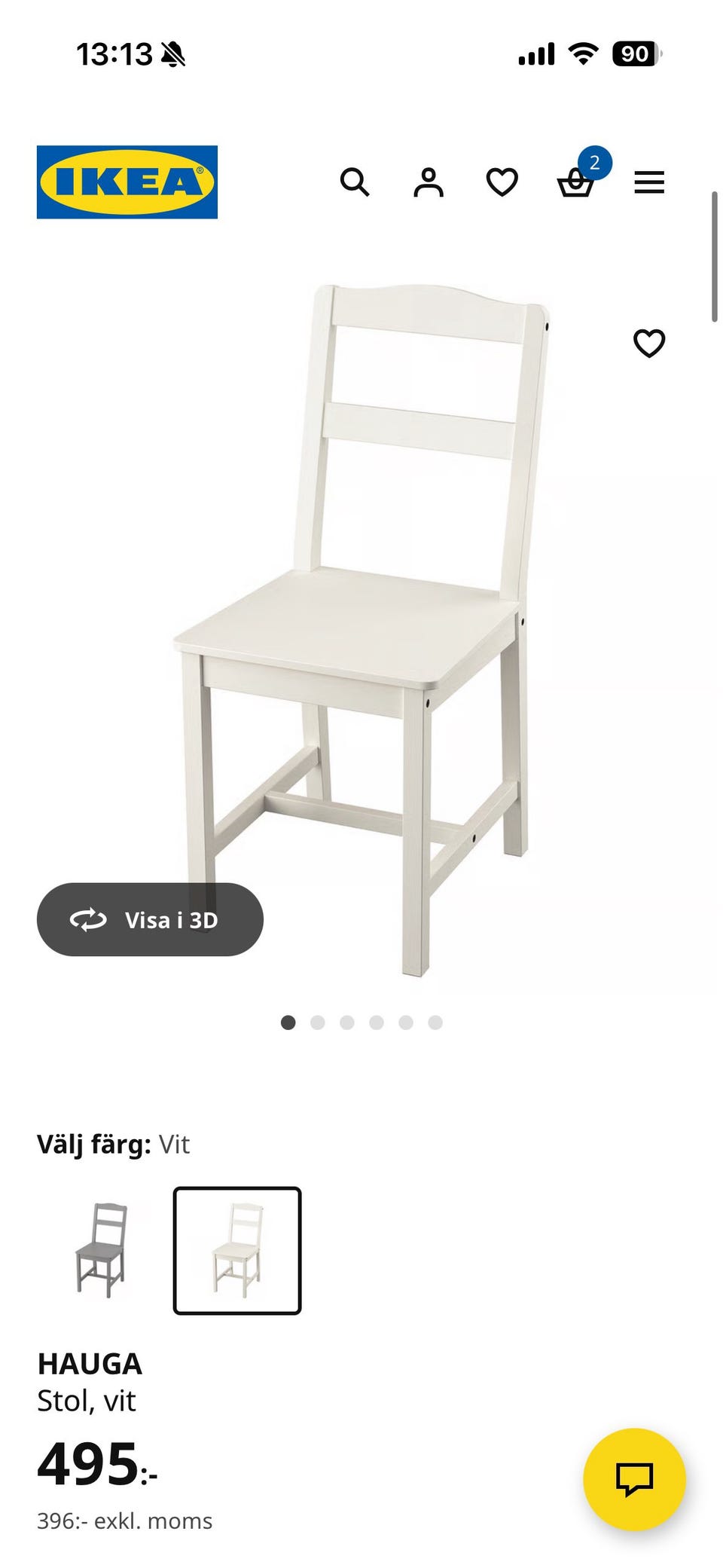Viewport: 723px width, 1568px height.
Task: Select the white chair color option
Action: (237, 1250)
